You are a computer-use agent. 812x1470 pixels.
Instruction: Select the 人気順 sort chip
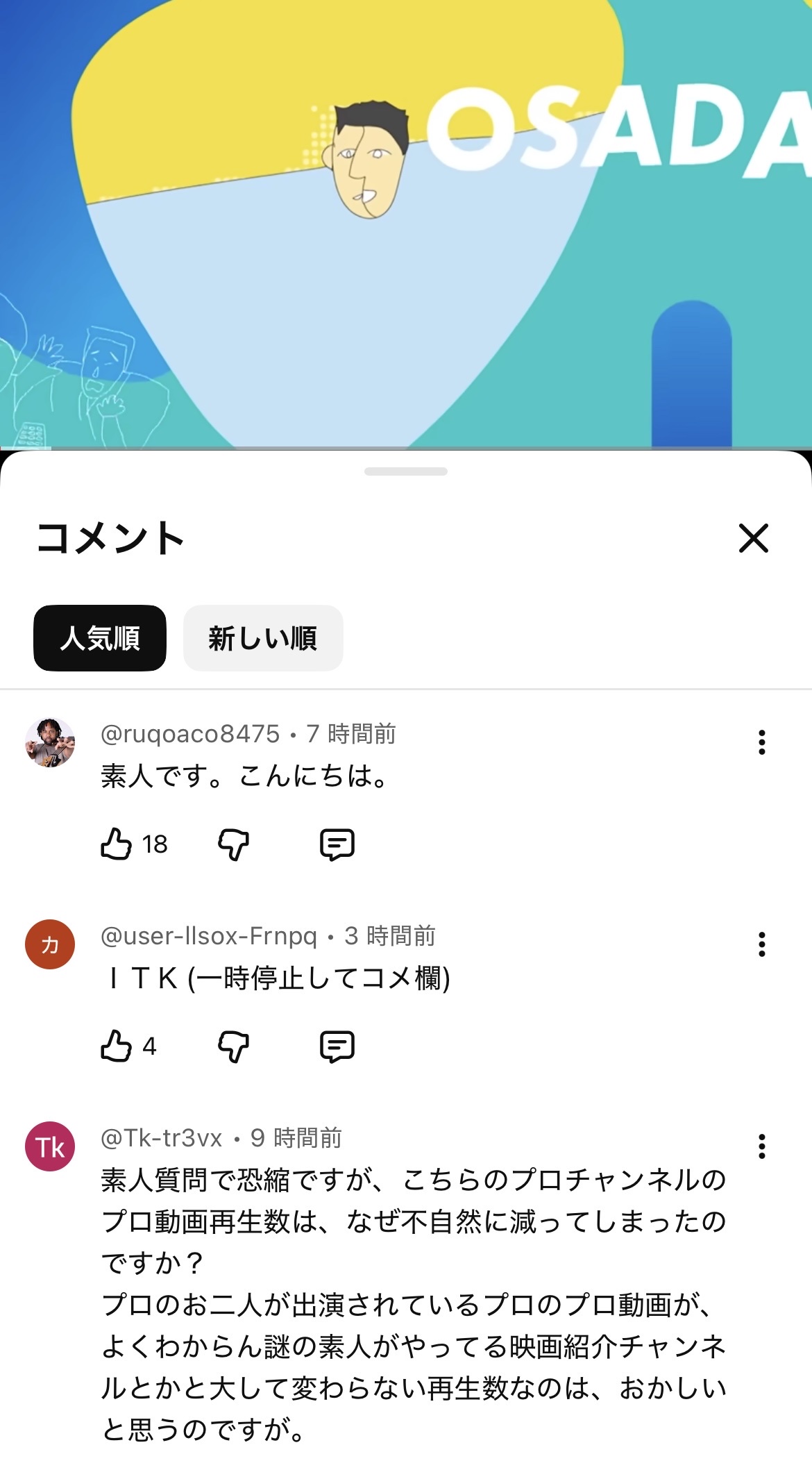(x=100, y=637)
